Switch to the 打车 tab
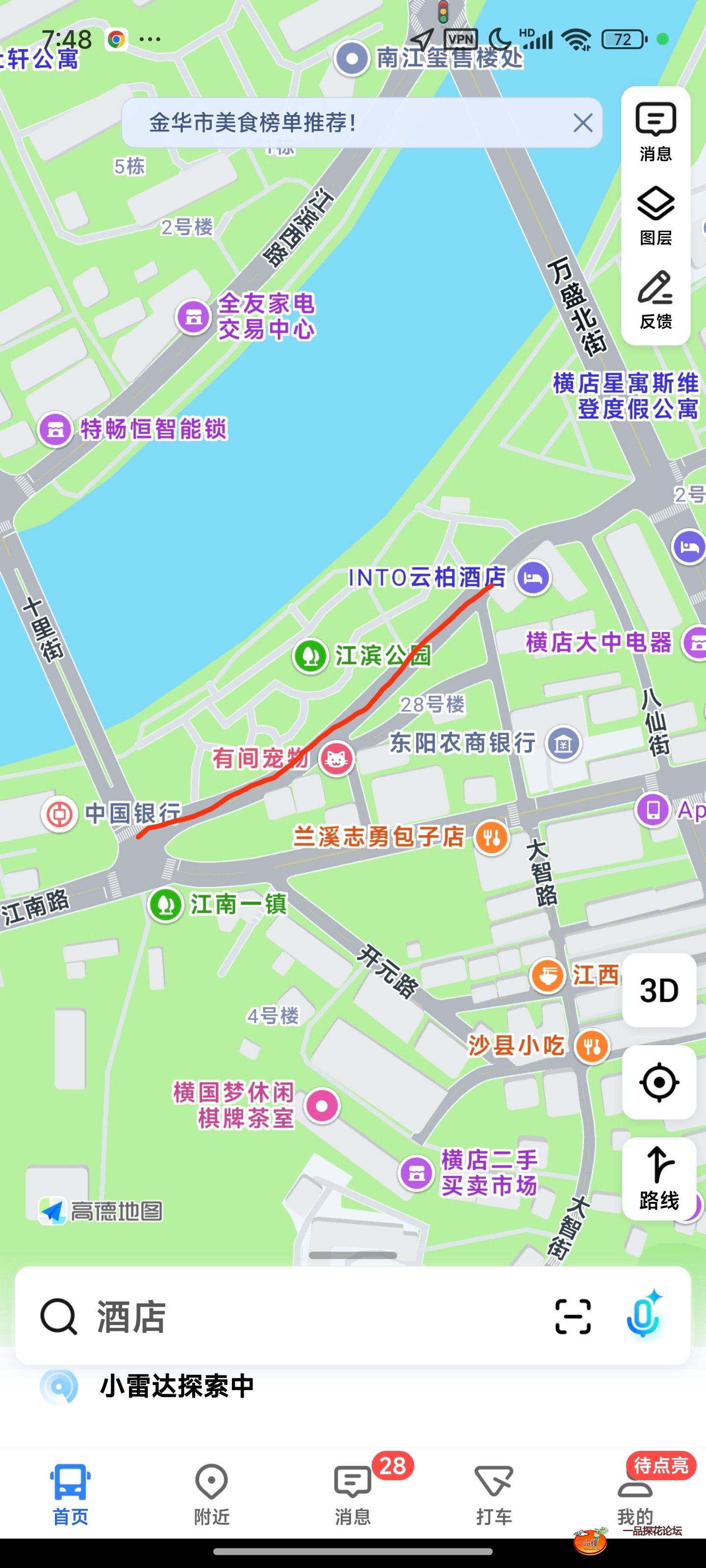Image resolution: width=706 pixels, height=1568 pixels. [x=493, y=1494]
